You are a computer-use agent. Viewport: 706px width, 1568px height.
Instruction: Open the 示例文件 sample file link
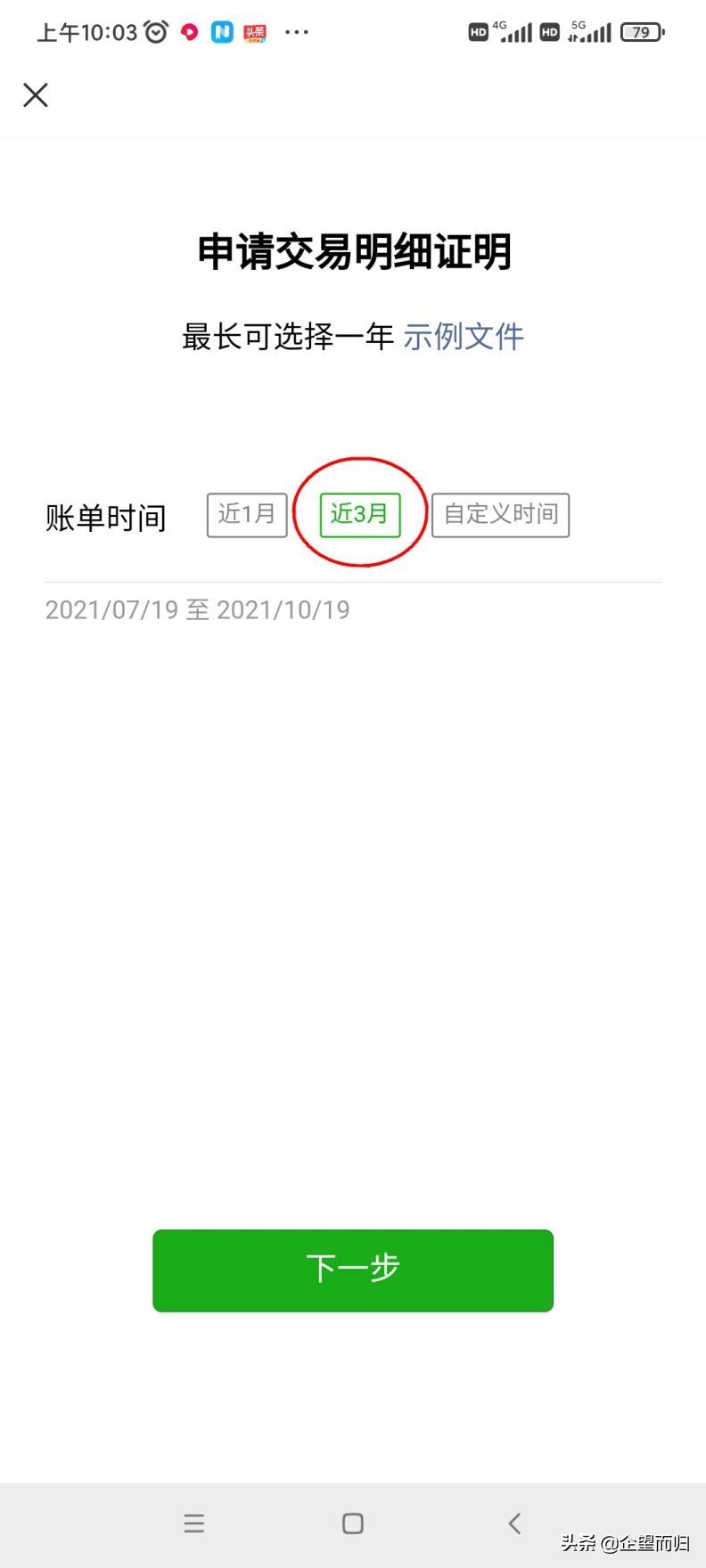[x=464, y=337]
